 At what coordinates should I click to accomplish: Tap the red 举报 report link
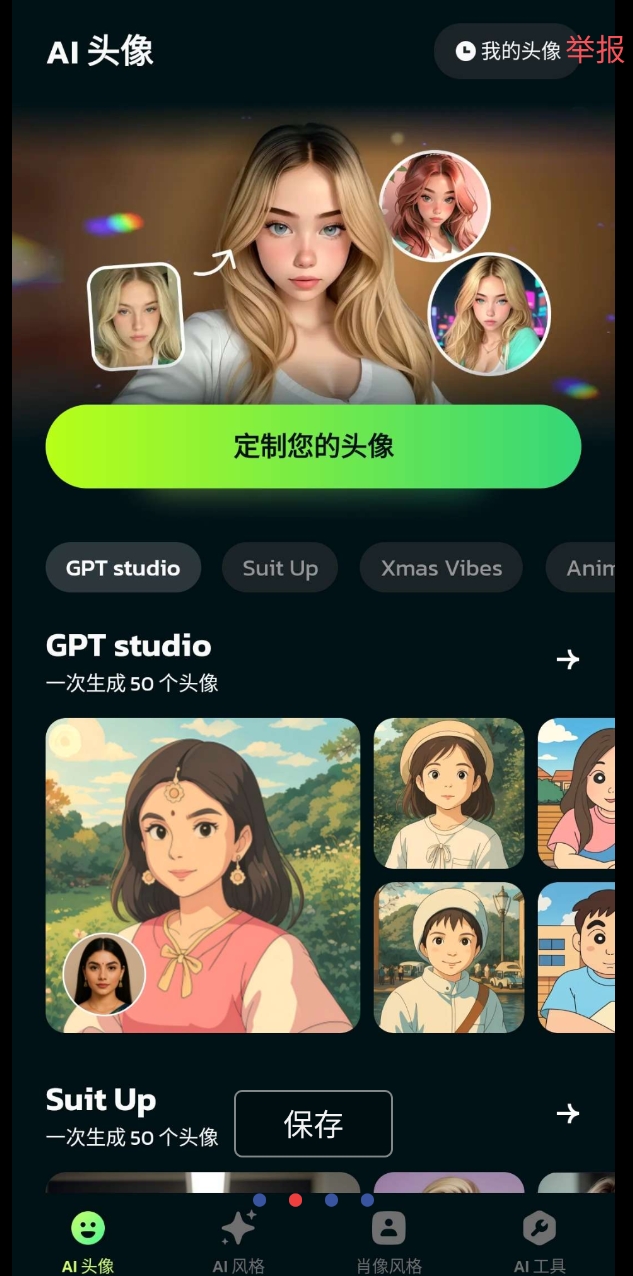point(596,50)
